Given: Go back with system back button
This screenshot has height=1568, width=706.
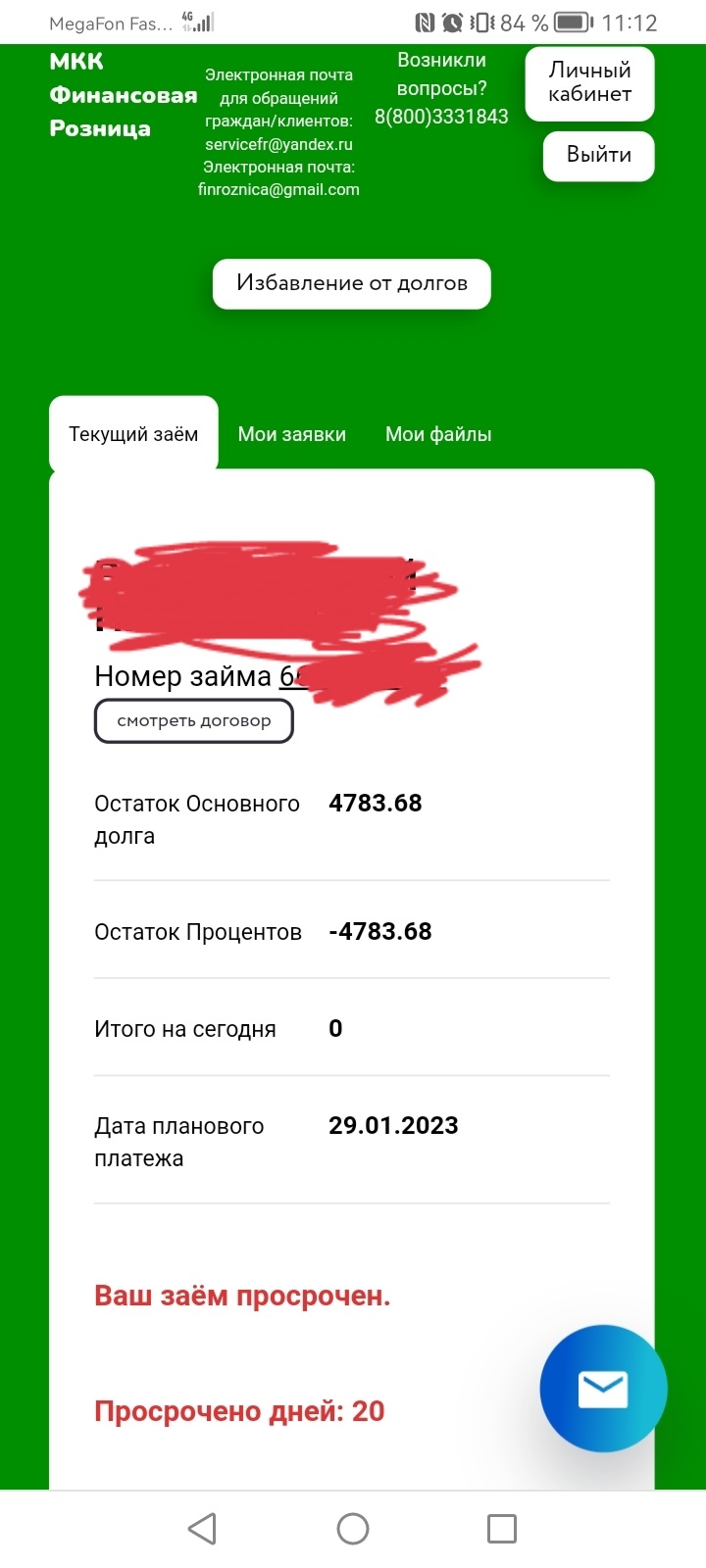Looking at the screenshot, I should (202, 1529).
